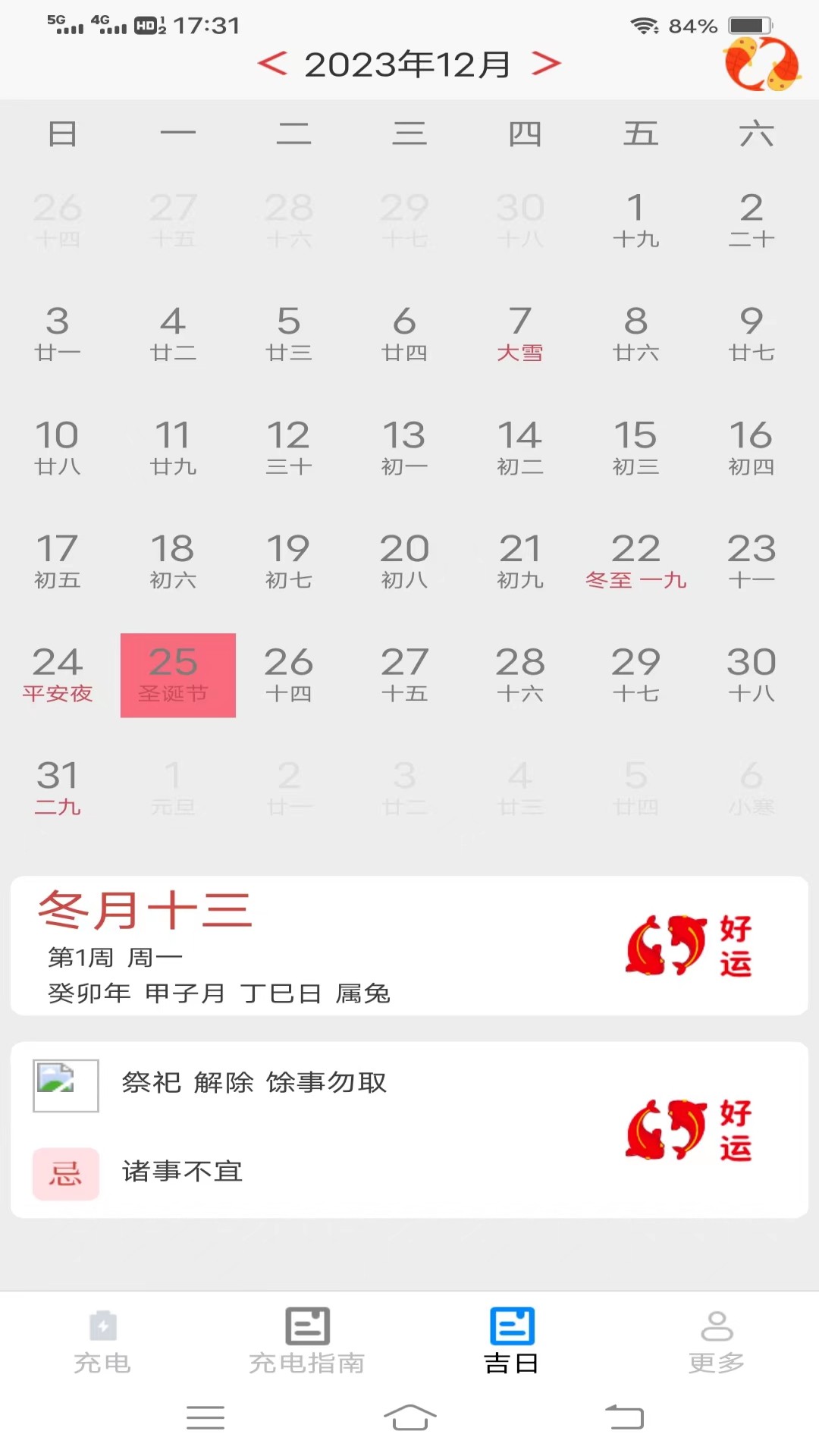819x1456 pixels.
Task: Switch to the 更多 tab
Action: (717, 1342)
